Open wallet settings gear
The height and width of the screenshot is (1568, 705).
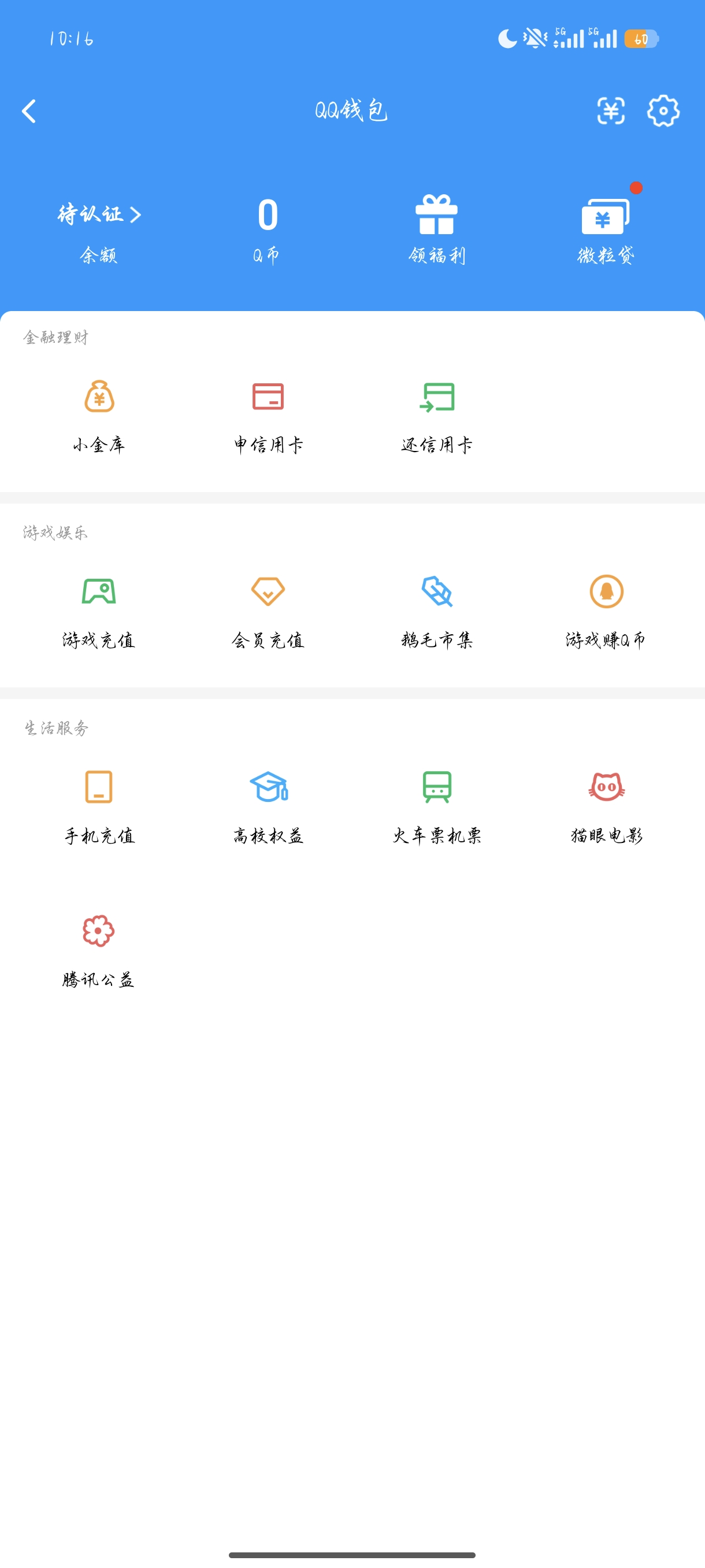(663, 112)
